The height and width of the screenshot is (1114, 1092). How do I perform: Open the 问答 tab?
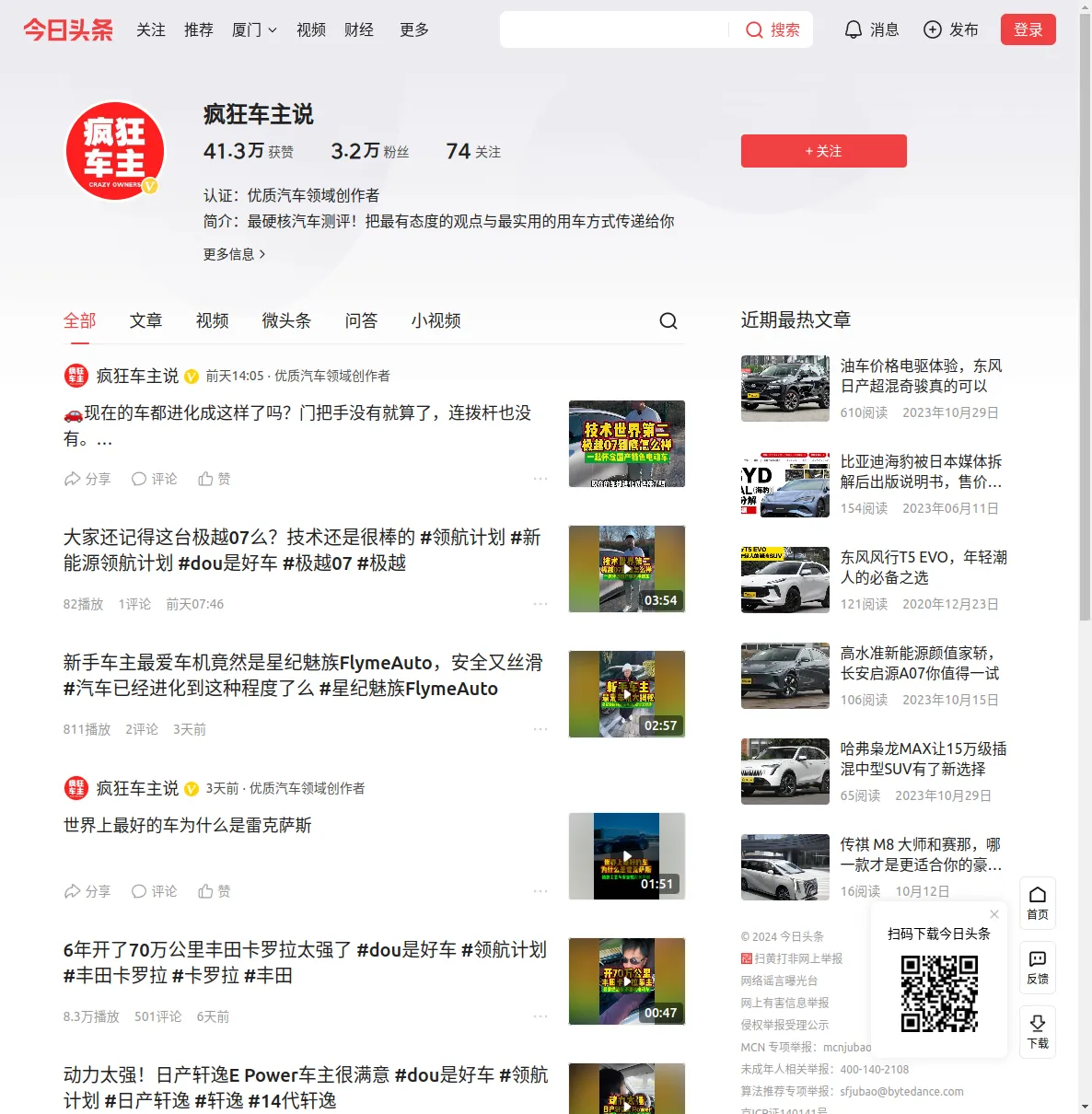tap(361, 320)
